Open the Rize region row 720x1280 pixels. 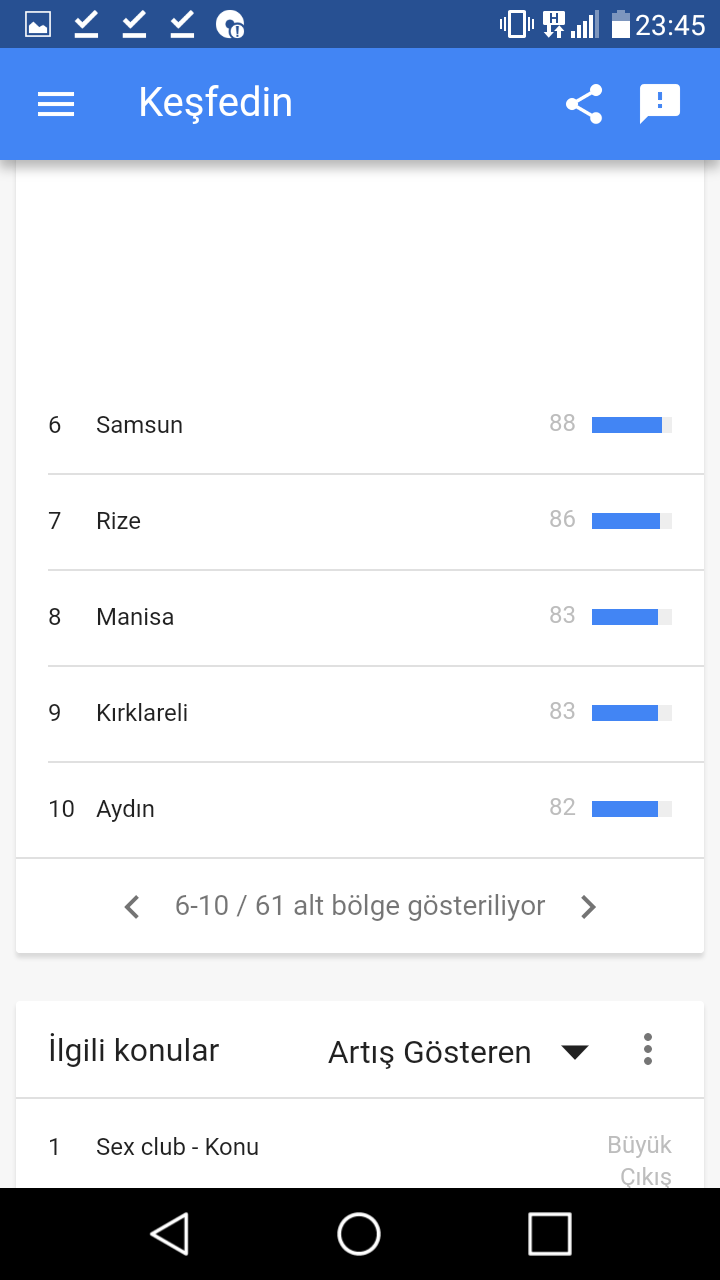[360, 521]
